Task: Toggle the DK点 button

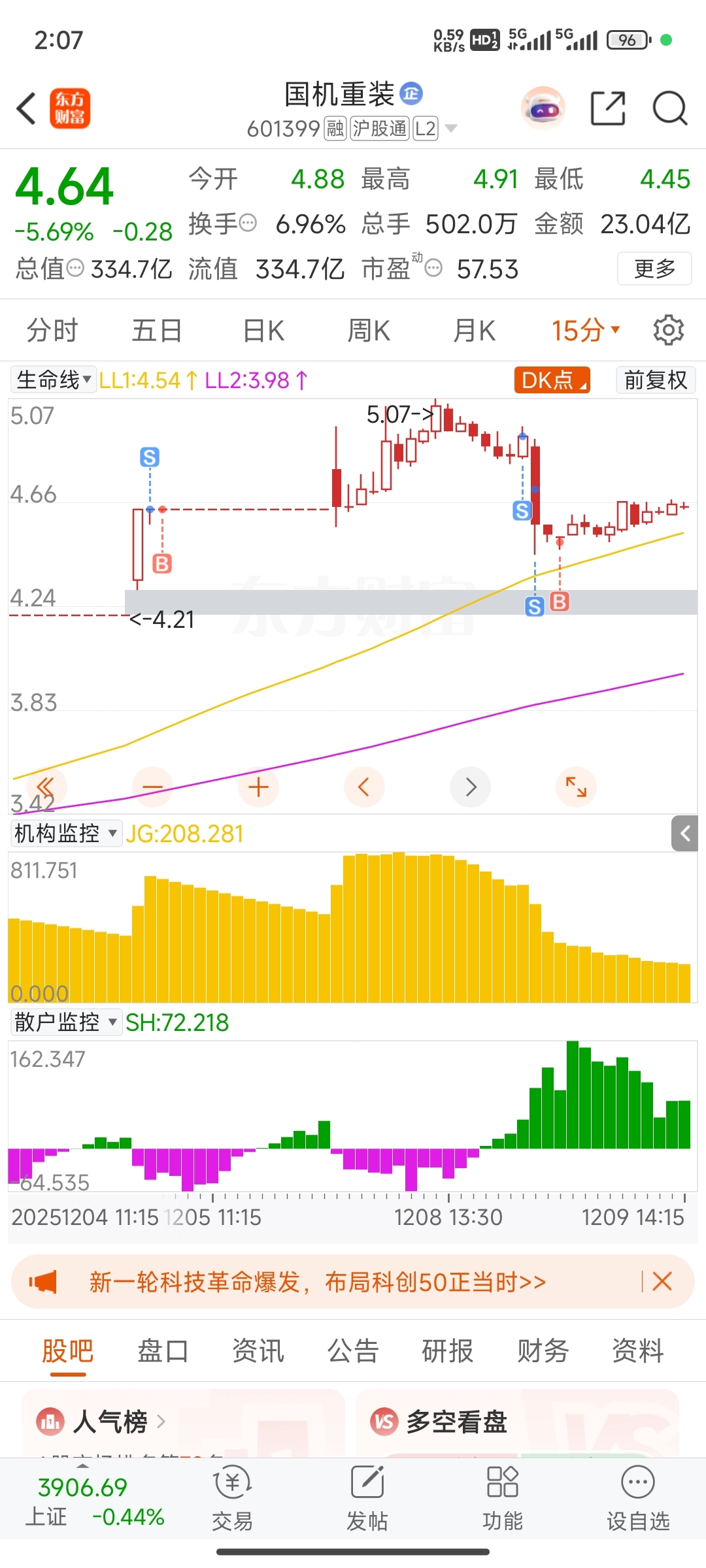Action: coord(552,380)
